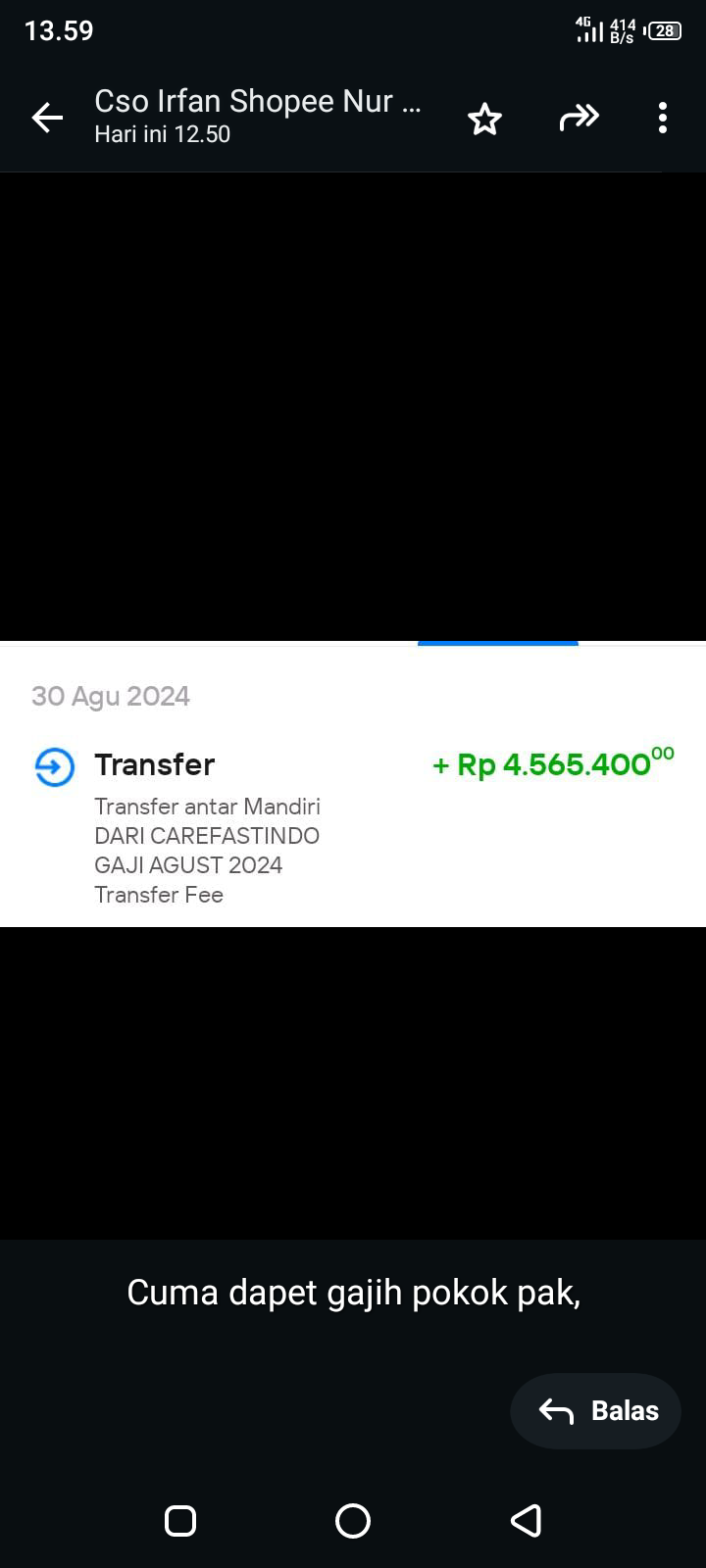Forward this image
This screenshot has width=706, height=1568.
pos(579,119)
